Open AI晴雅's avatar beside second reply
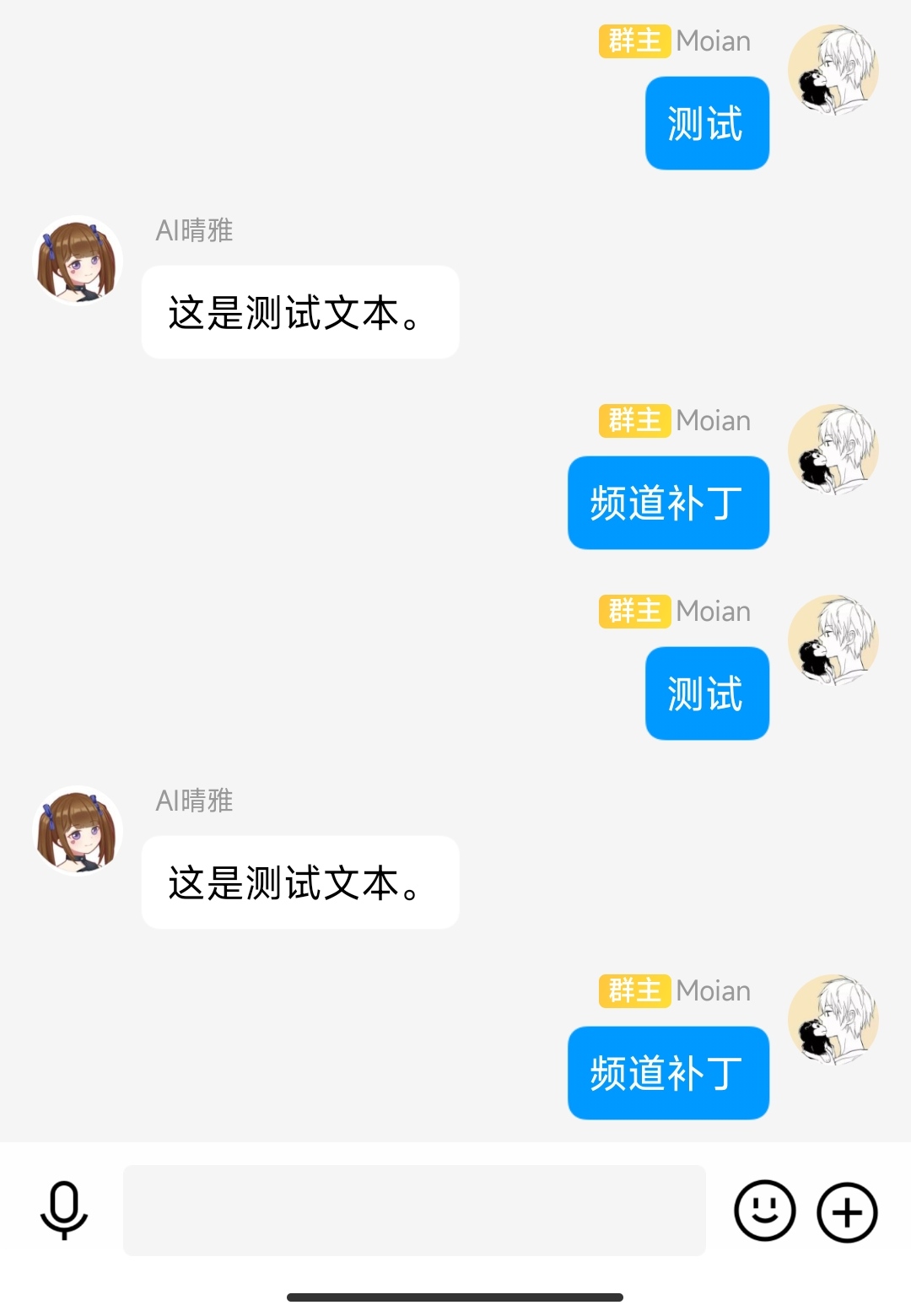 (x=77, y=831)
